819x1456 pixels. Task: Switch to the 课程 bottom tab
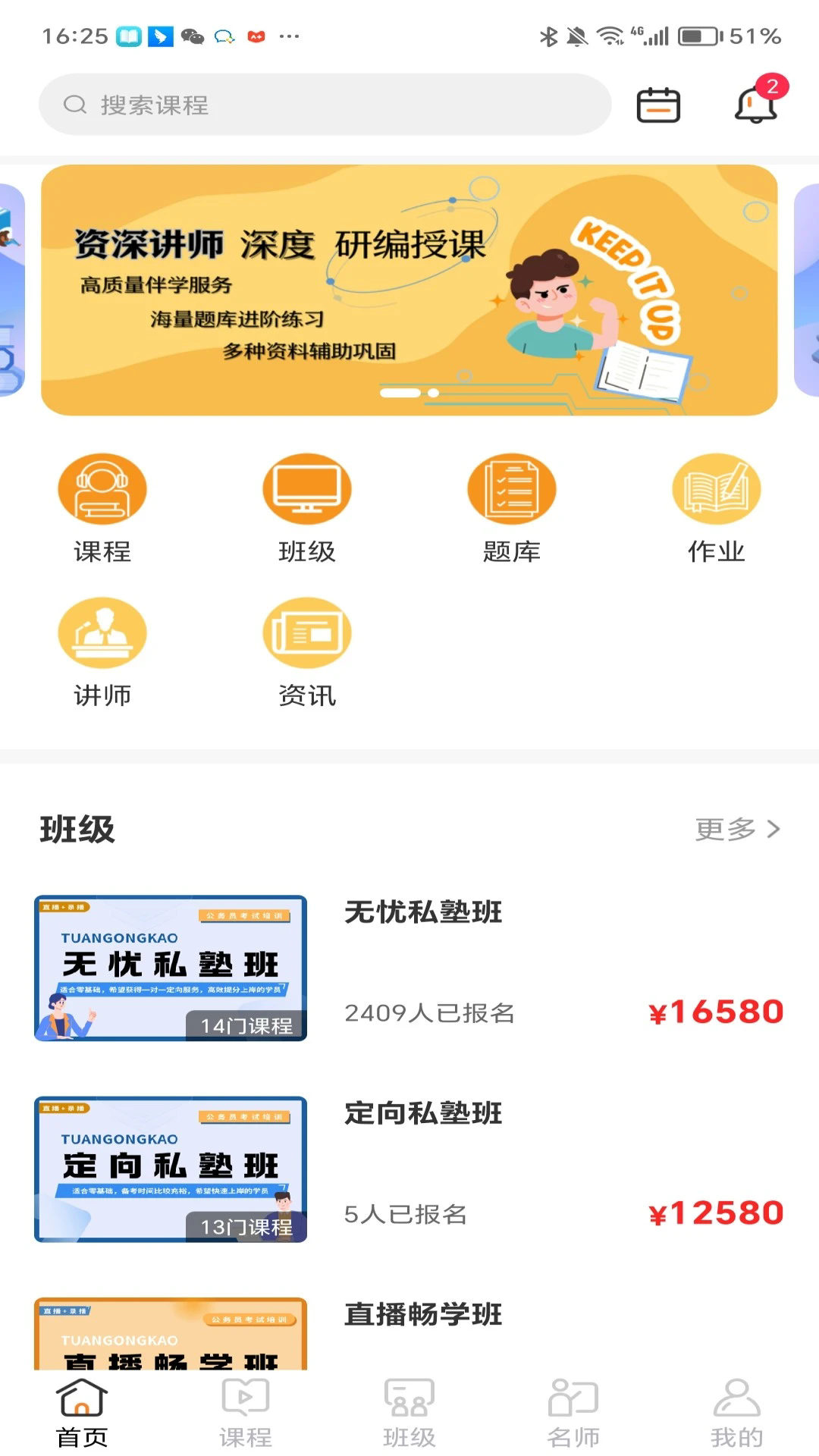pyautogui.click(x=246, y=1412)
